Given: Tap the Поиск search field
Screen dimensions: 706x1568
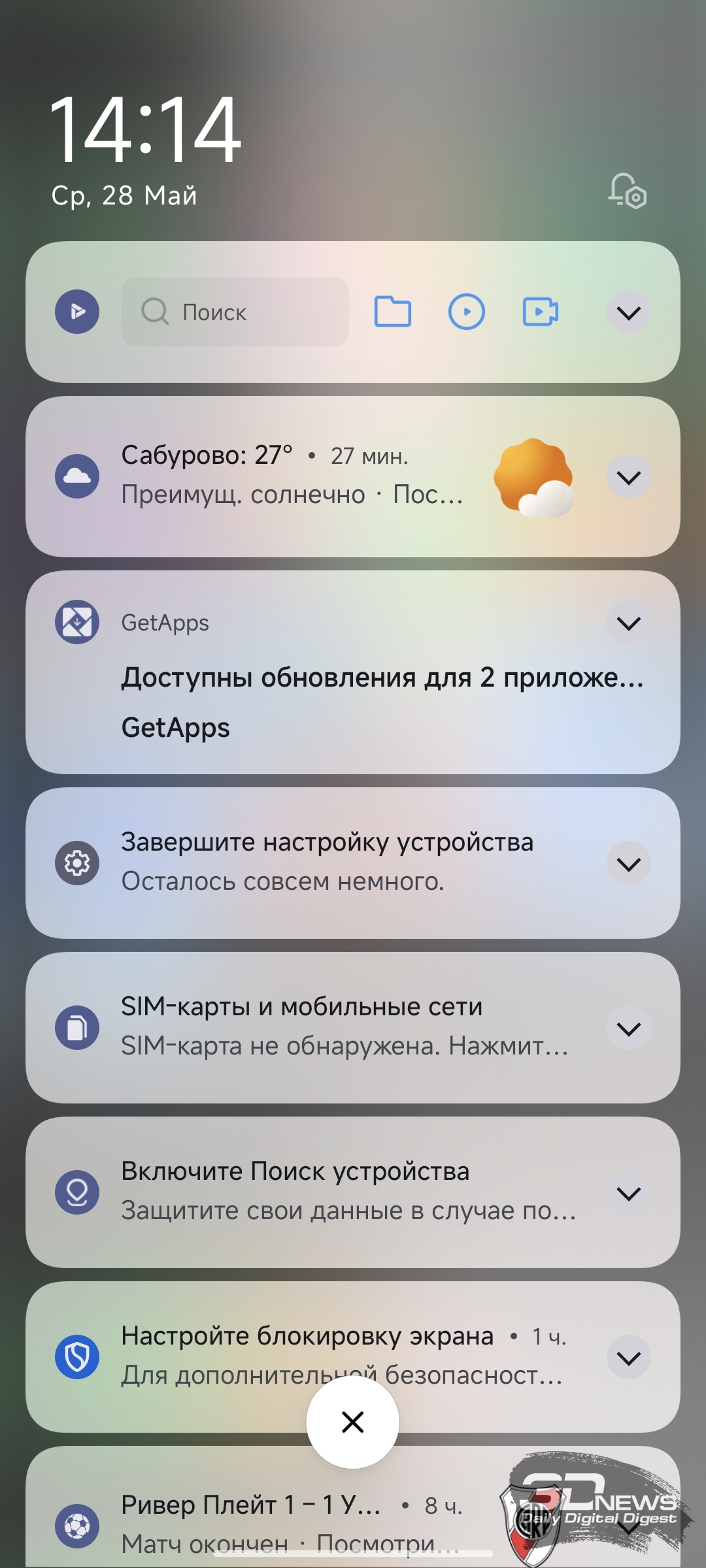Looking at the screenshot, I should pyautogui.click(x=235, y=312).
